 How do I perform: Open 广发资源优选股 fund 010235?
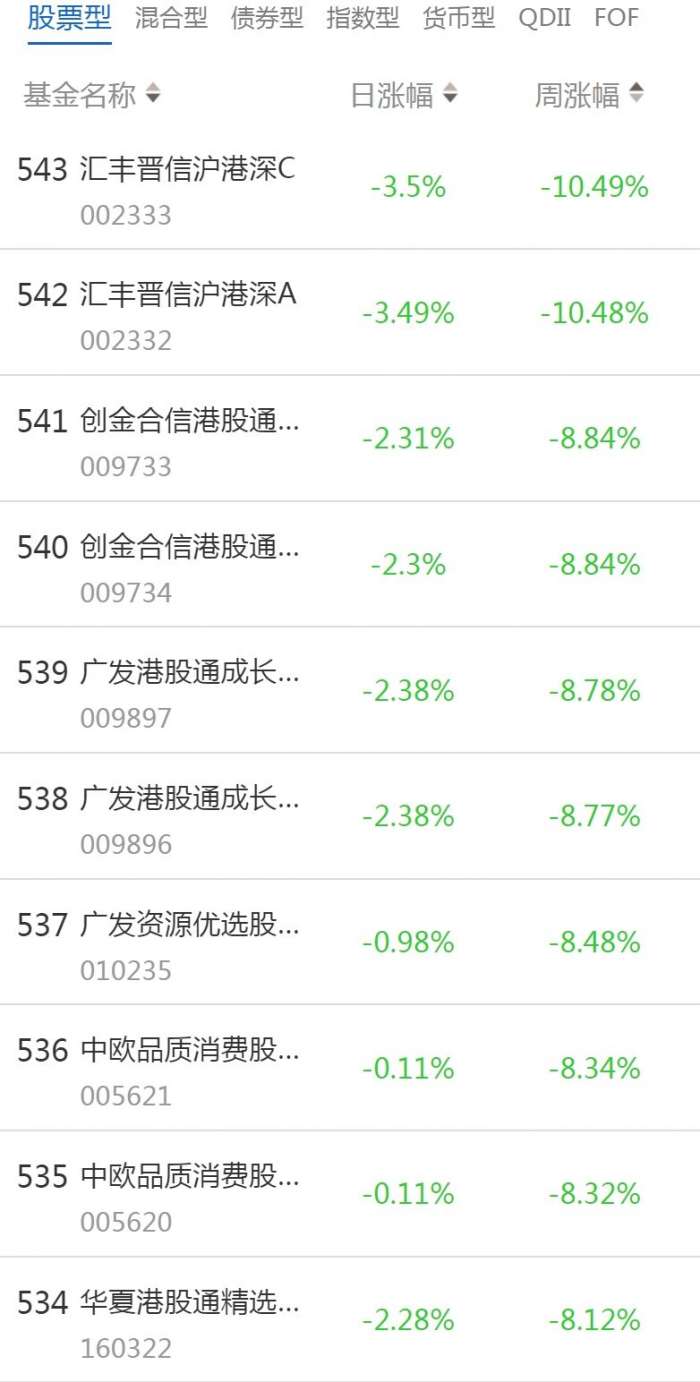coord(188,943)
